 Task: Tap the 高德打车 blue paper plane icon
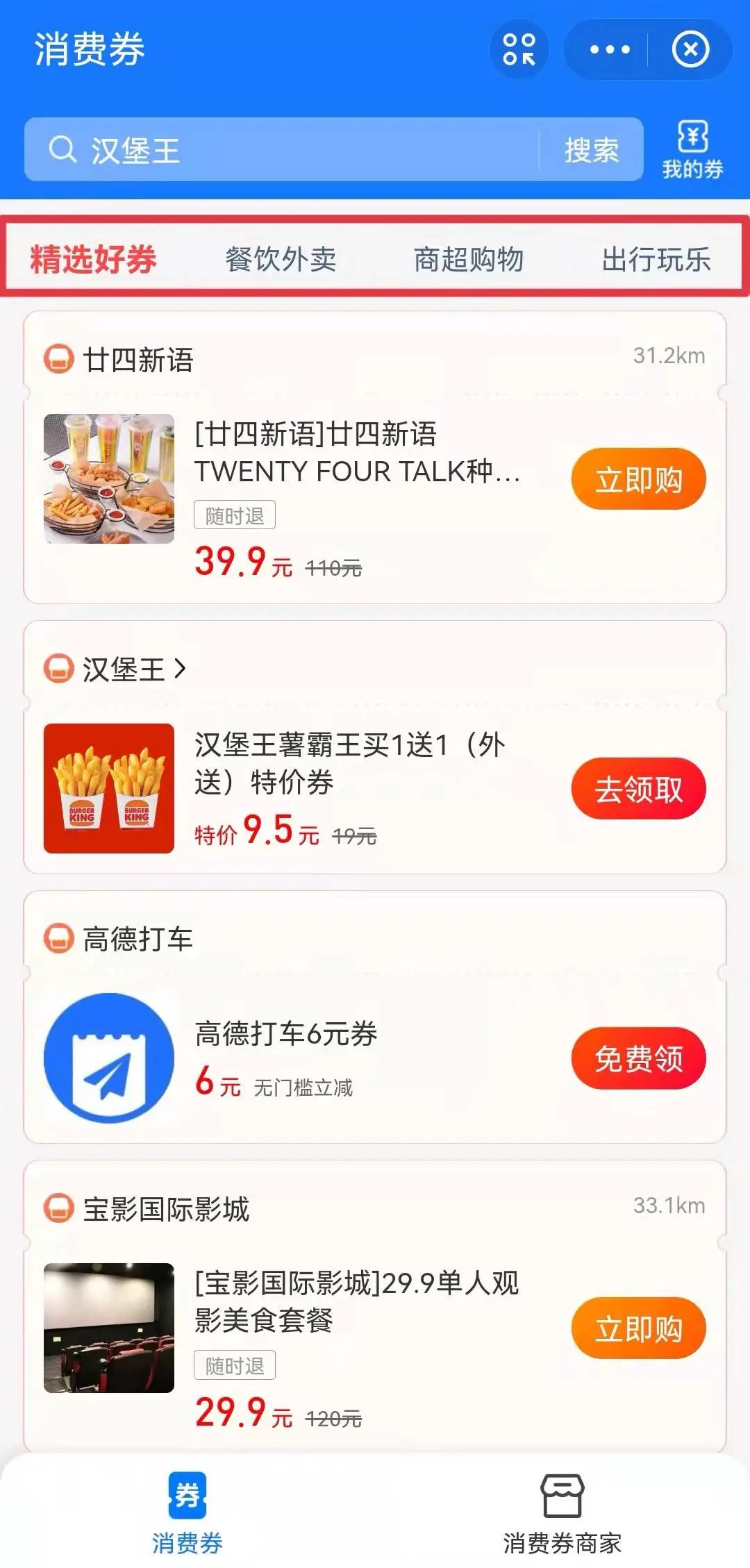(110, 1056)
